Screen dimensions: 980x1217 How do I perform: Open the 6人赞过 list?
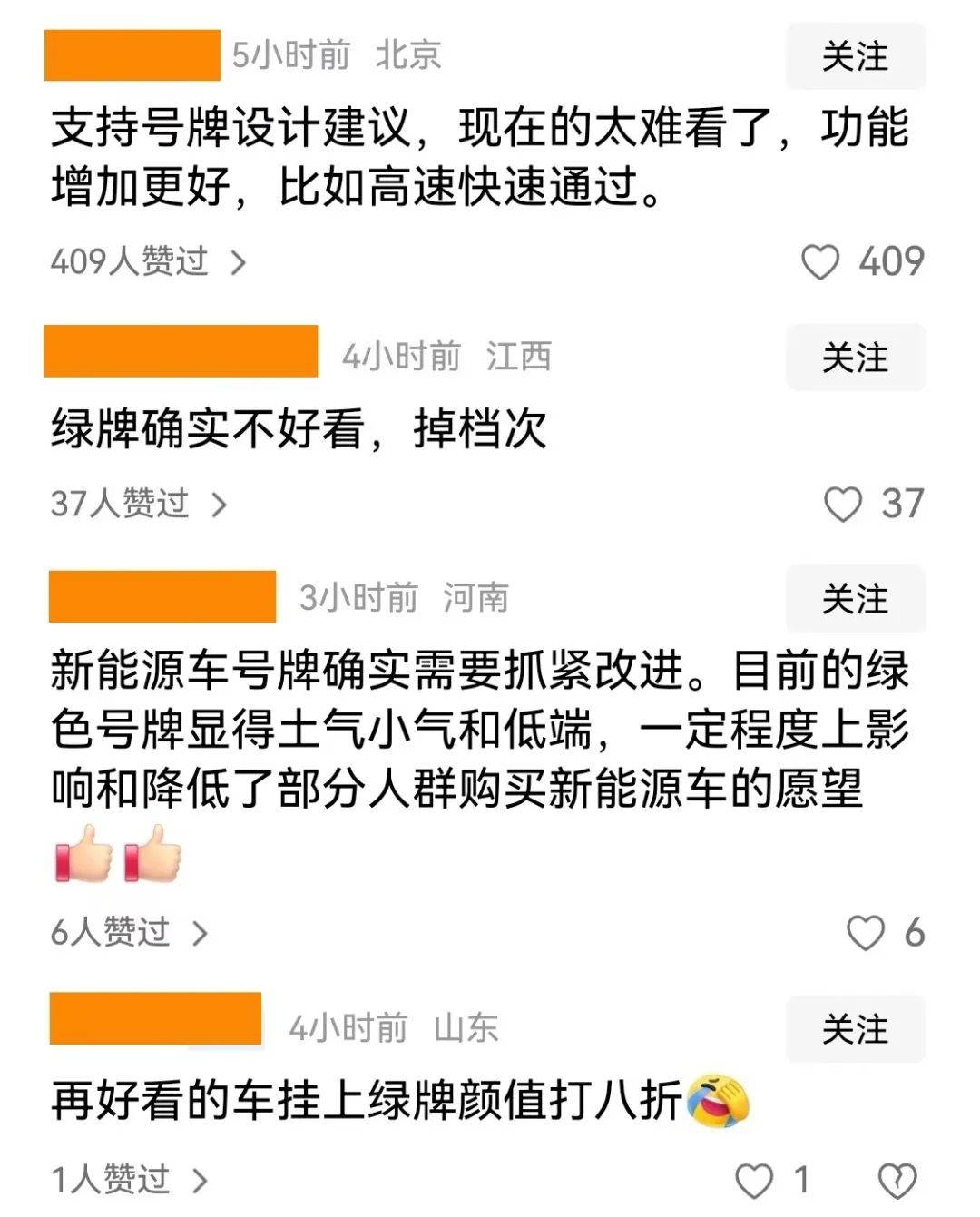click(129, 933)
